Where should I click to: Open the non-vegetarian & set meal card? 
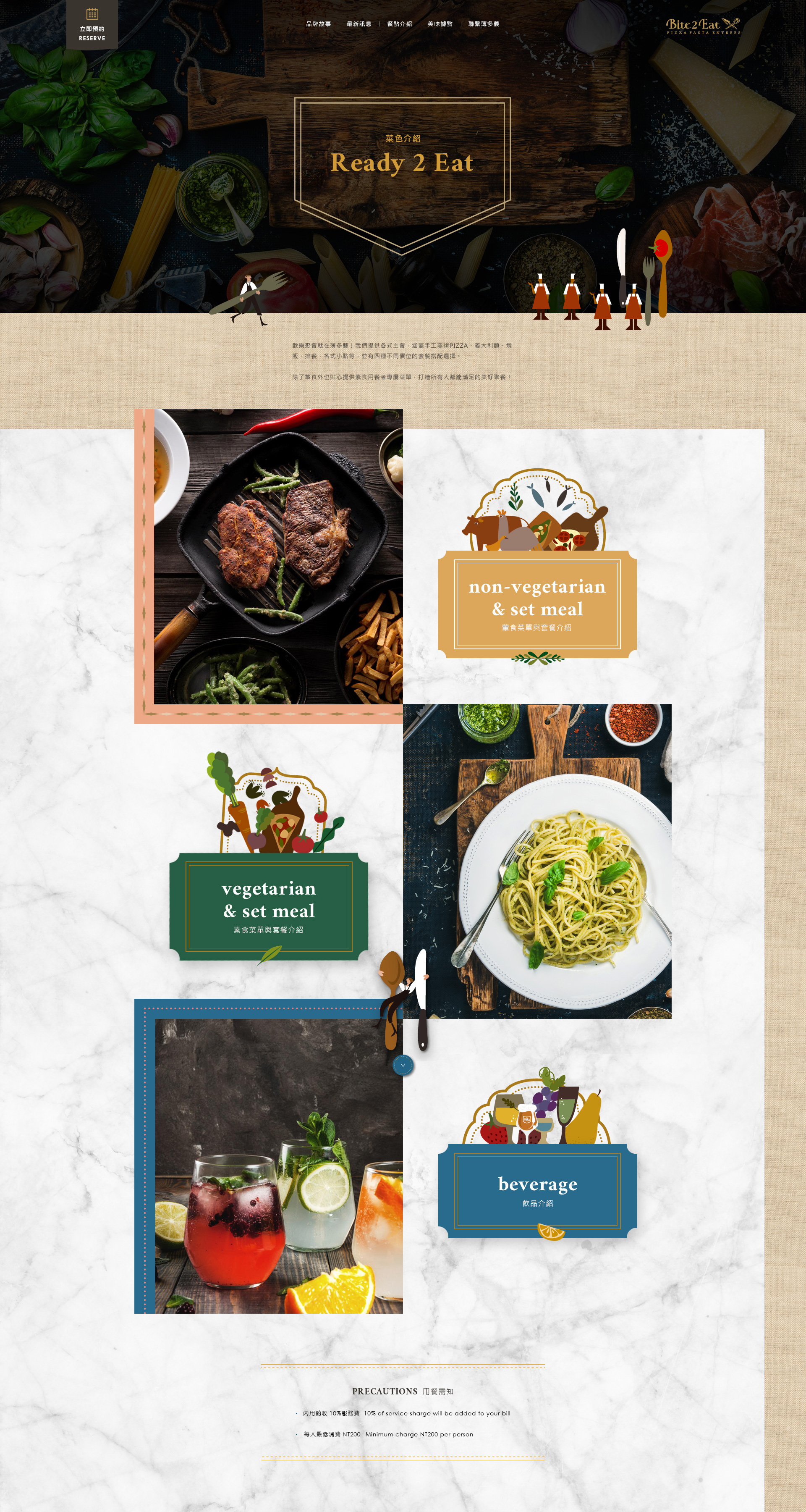tap(537, 604)
